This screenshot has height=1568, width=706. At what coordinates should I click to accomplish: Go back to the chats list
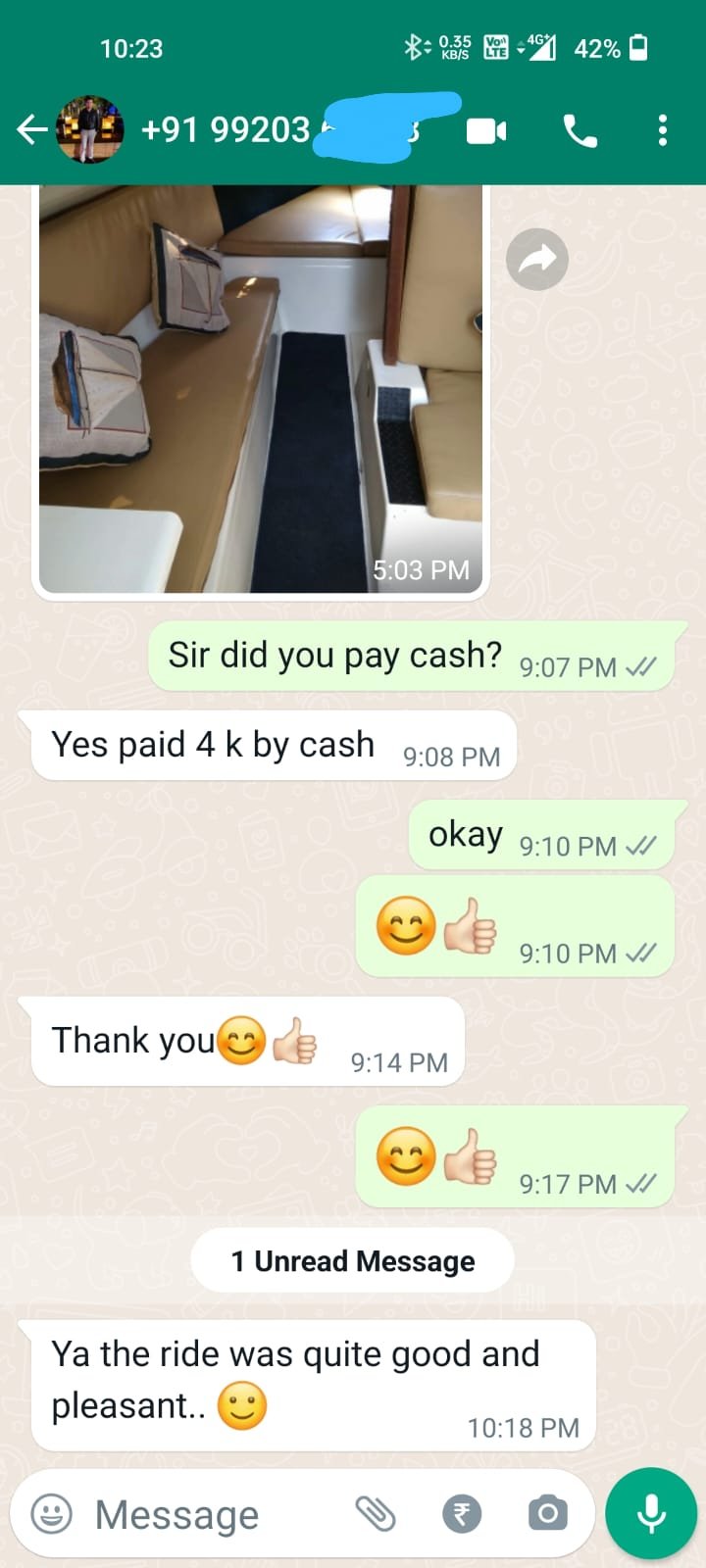coord(31,129)
